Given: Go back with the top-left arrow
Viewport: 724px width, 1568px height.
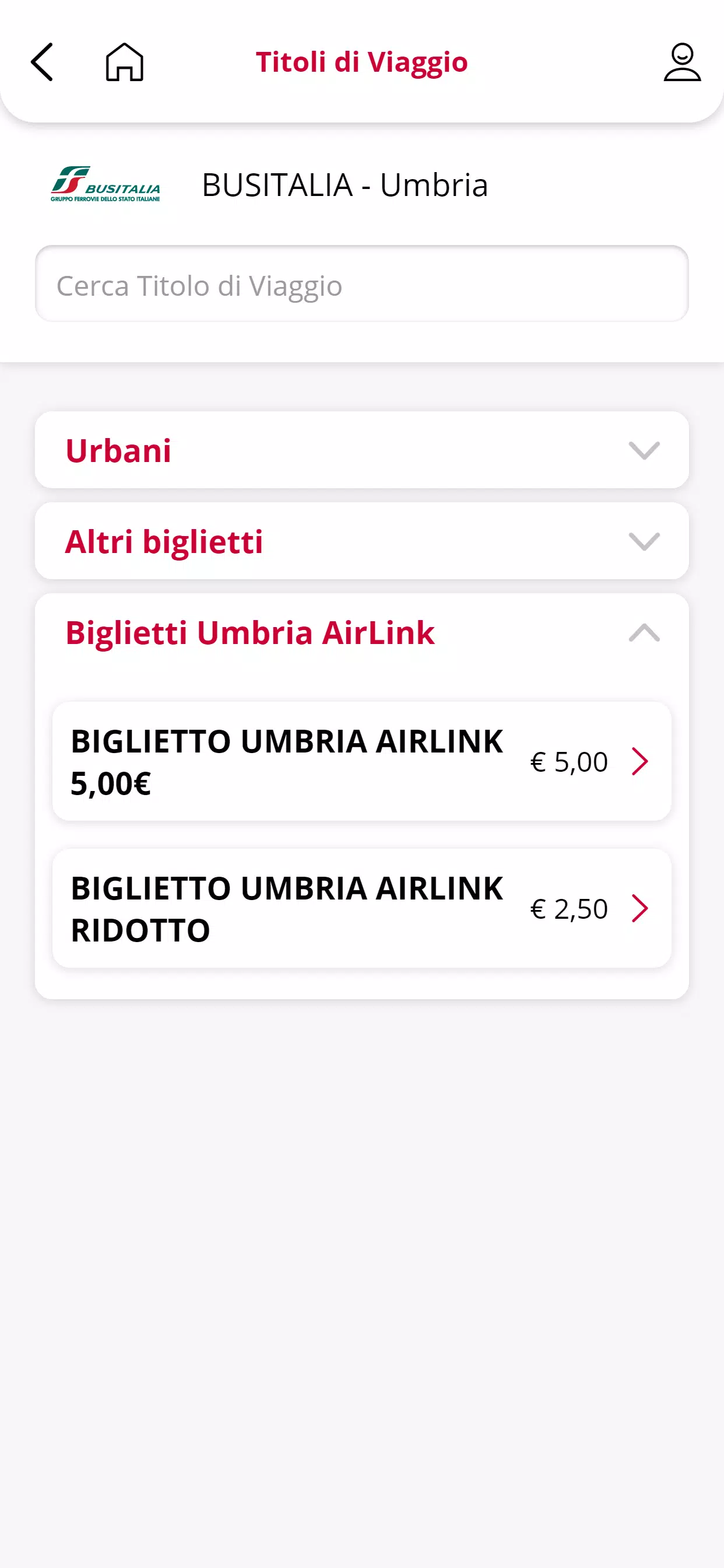Looking at the screenshot, I should (42, 62).
